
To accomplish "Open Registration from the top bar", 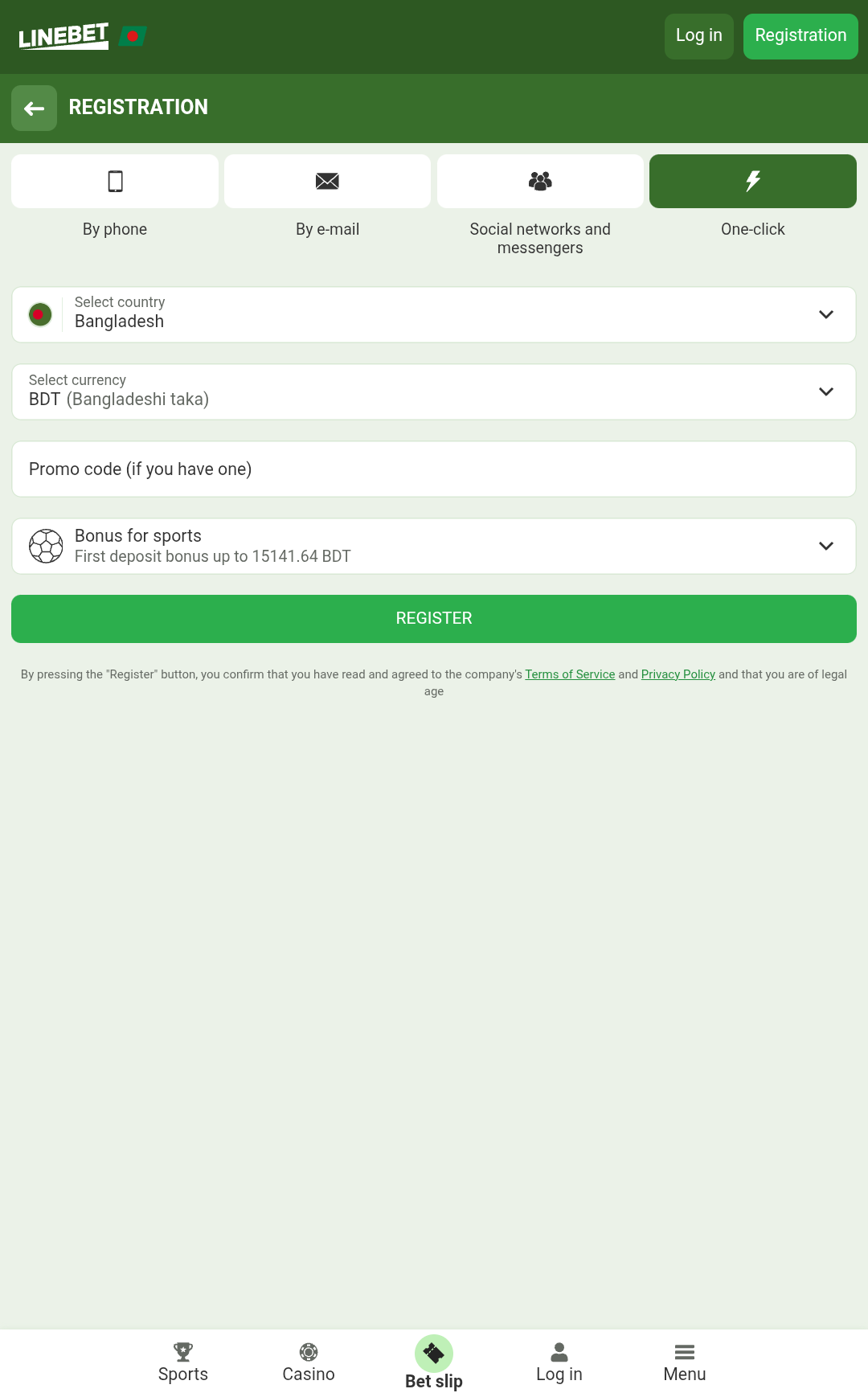I will pos(800,36).
